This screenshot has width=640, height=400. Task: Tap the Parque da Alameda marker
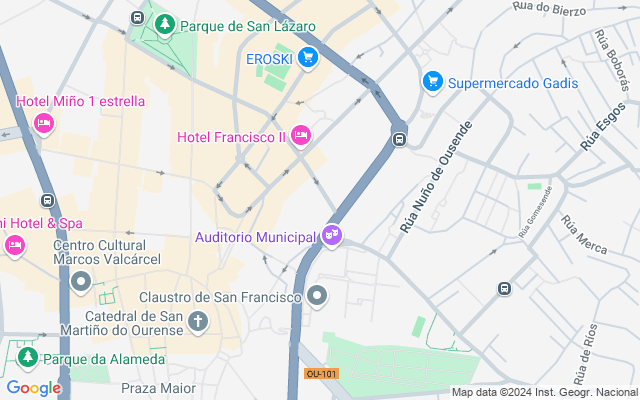click(27, 357)
